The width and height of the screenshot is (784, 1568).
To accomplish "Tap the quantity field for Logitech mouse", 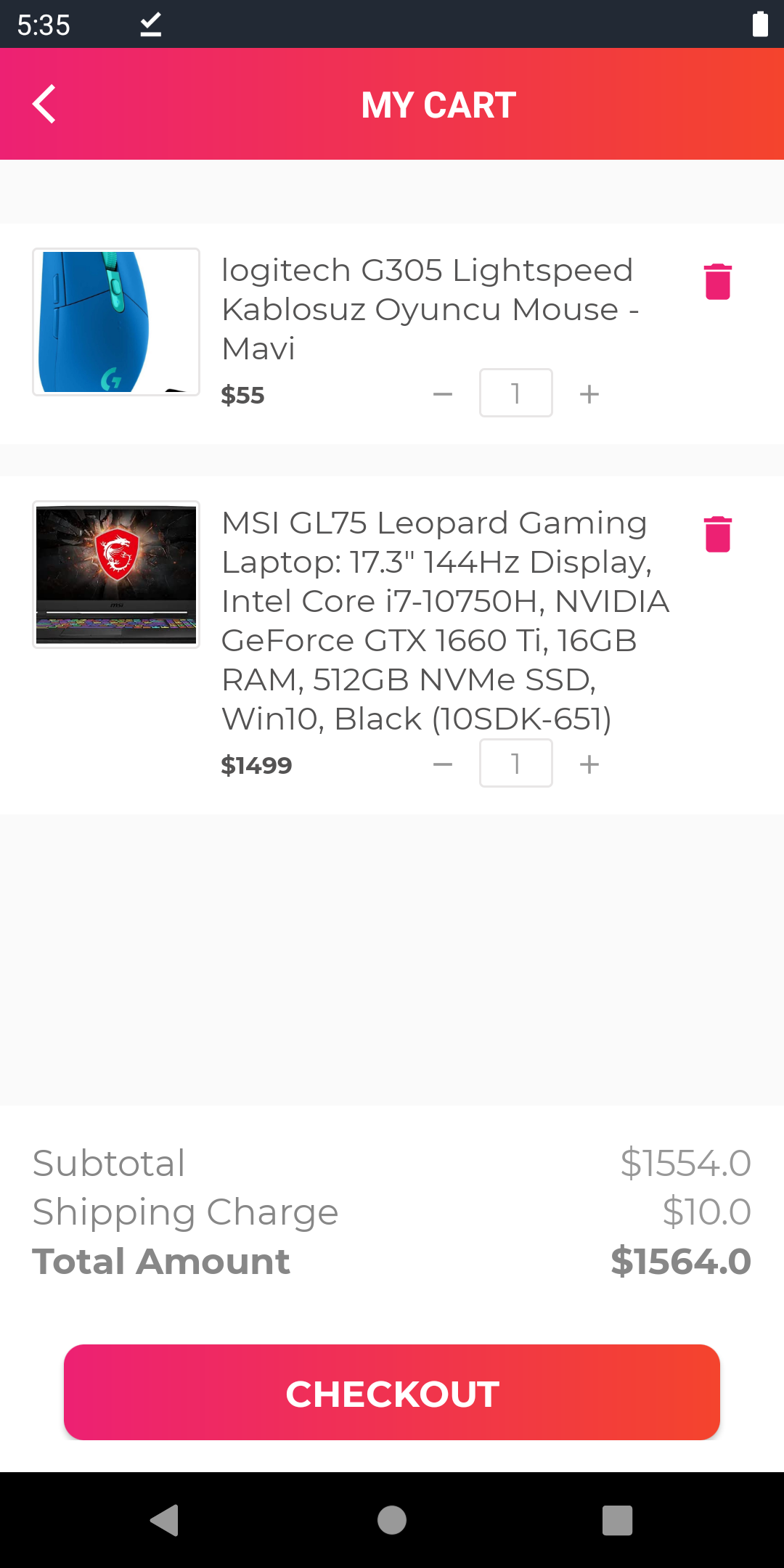I will pos(515,393).
